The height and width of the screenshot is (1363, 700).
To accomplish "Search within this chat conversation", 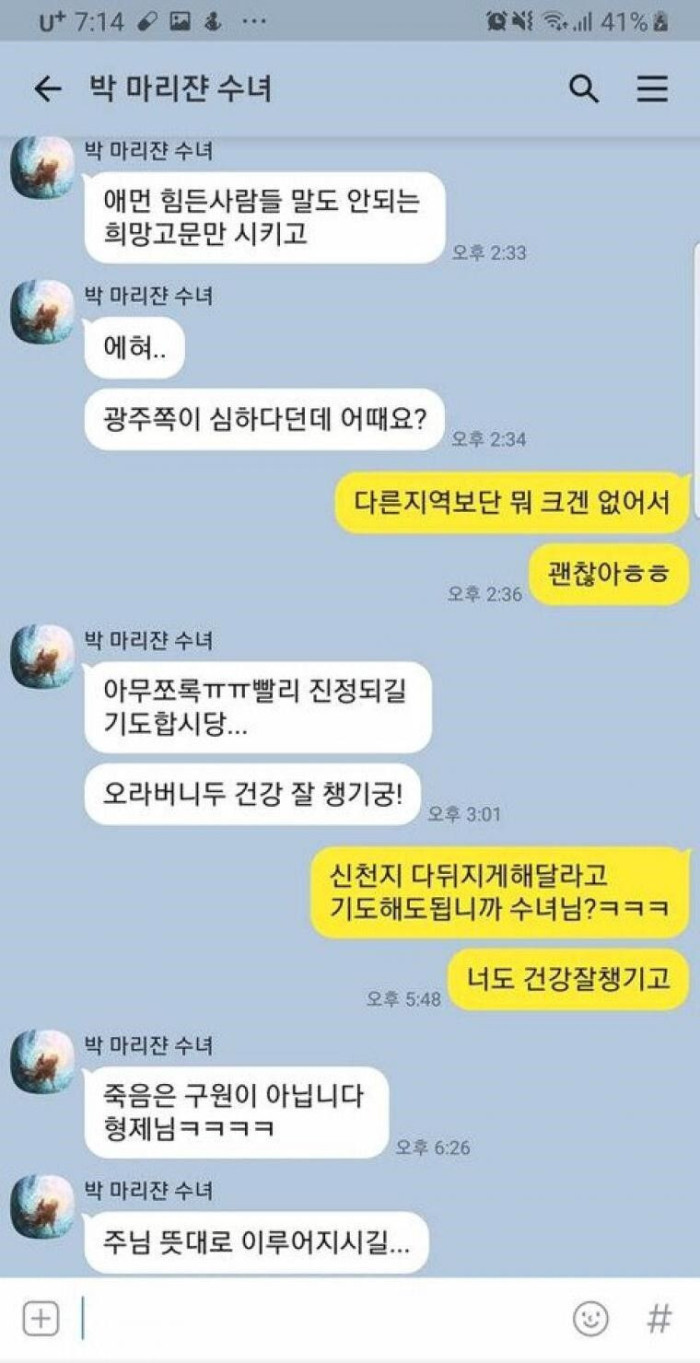I will [x=583, y=89].
